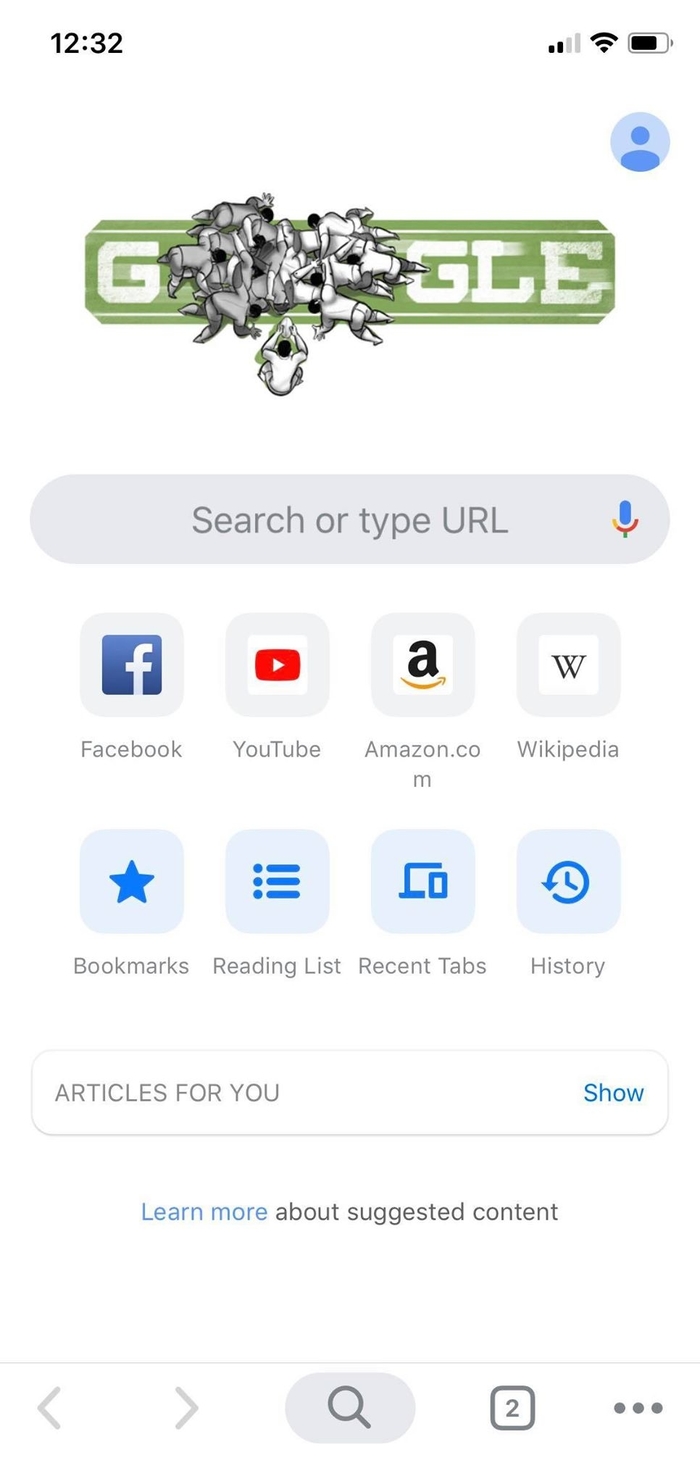Go forward to the next page
Viewport: 700px width, 1484px height.
click(x=186, y=1408)
